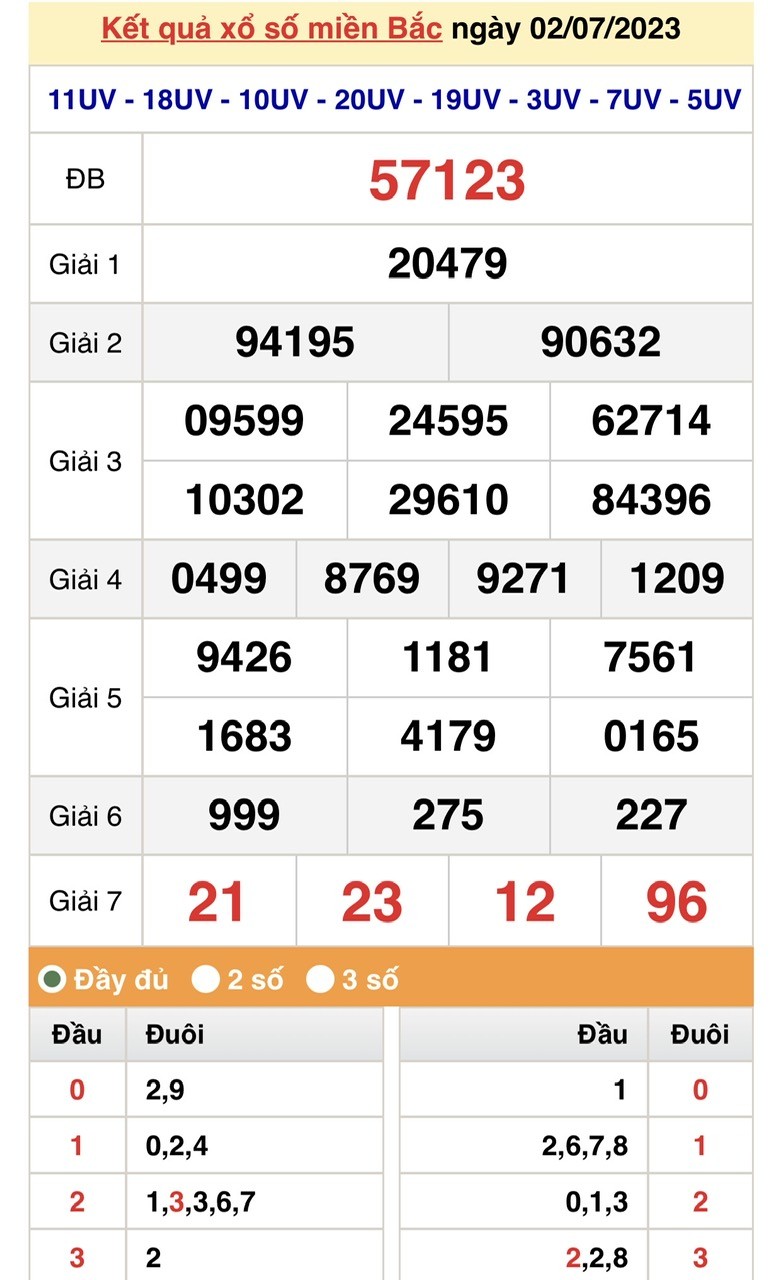Choose the 3 số option
The height and width of the screenshot is (1280, 781).
(x=320, y=979)
